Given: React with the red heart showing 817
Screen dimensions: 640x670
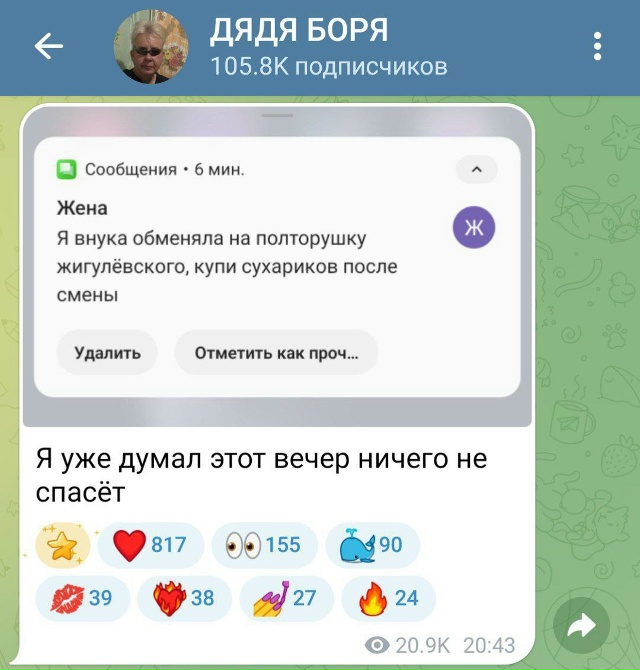Looking at the screenshot, I should tap(149, 545).
